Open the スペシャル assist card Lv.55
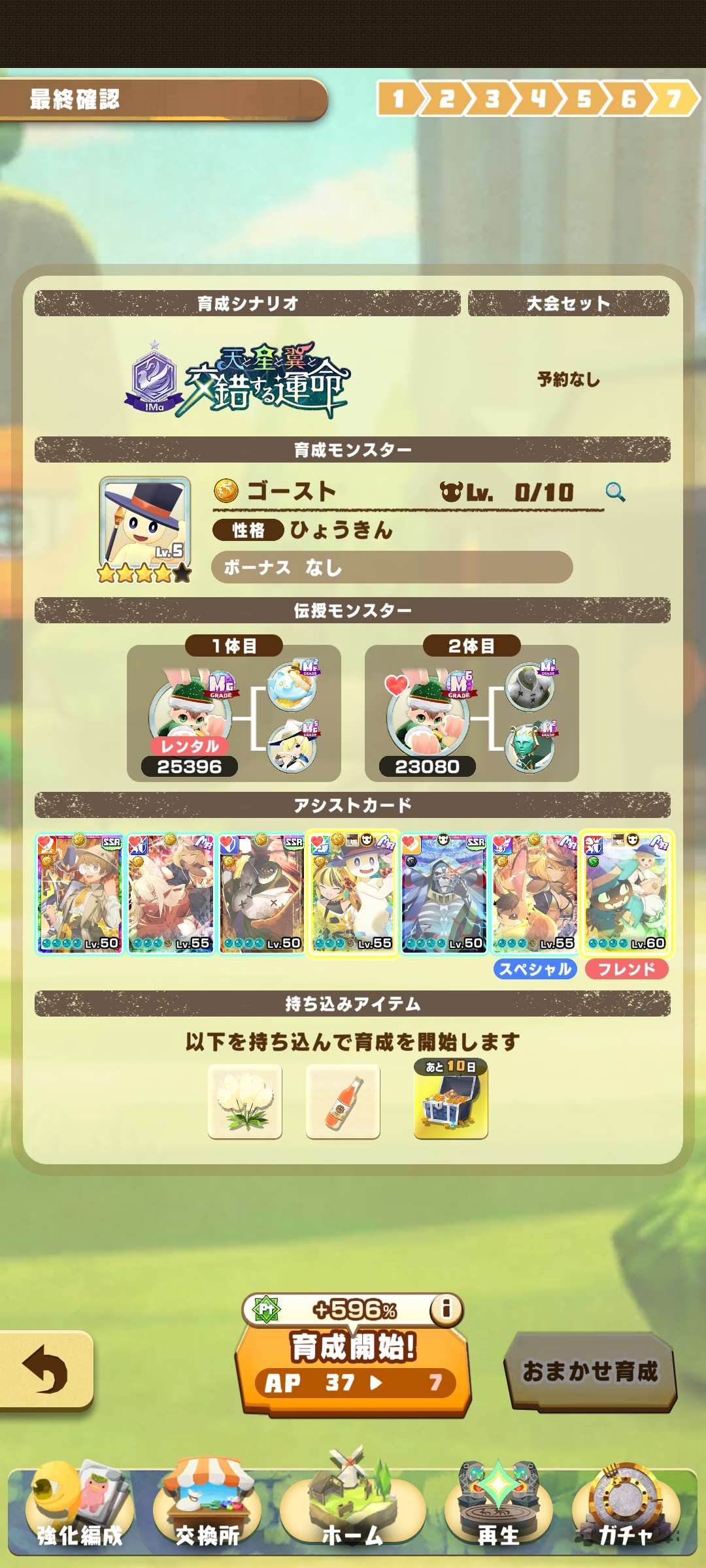 point(535,892)
